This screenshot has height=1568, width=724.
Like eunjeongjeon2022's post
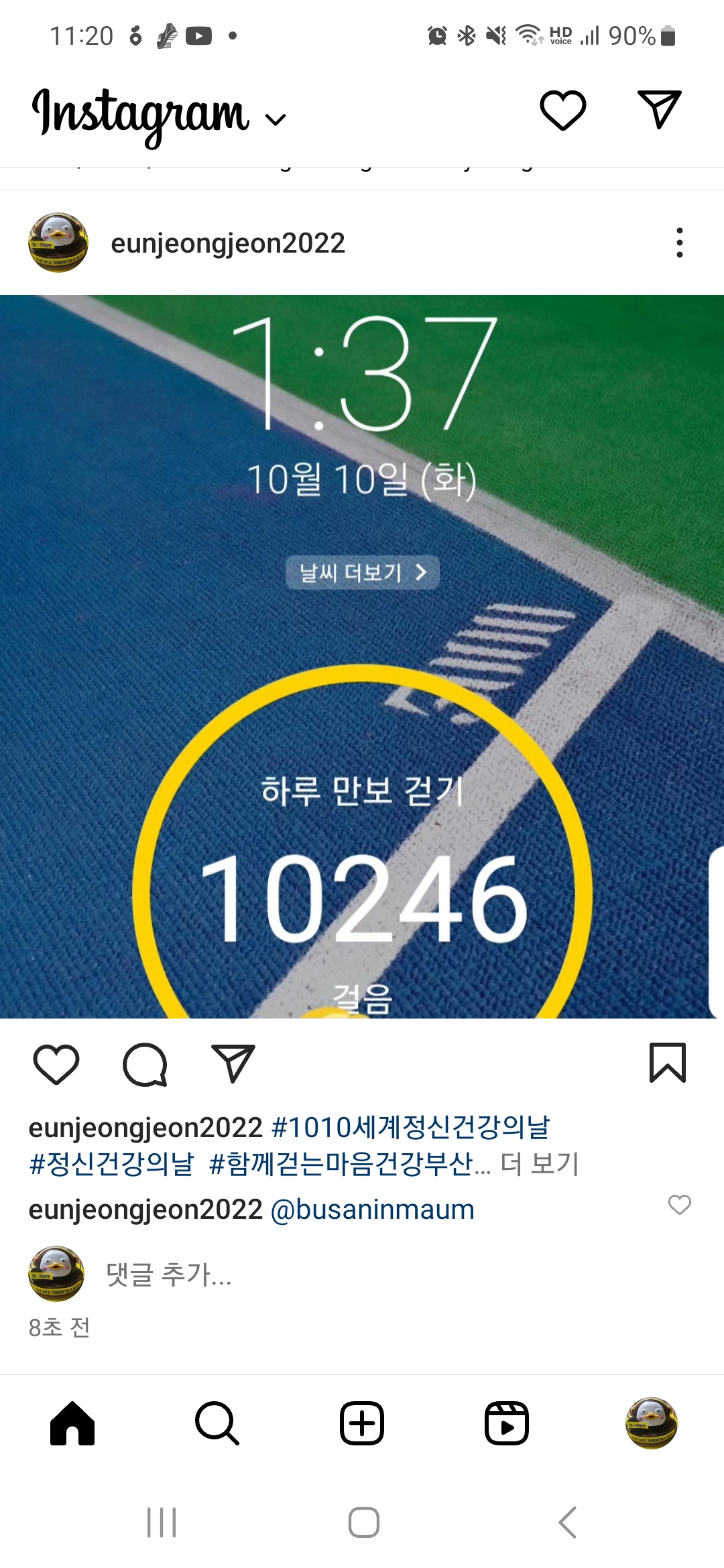pyautogui.click(x=56, y=1063)
